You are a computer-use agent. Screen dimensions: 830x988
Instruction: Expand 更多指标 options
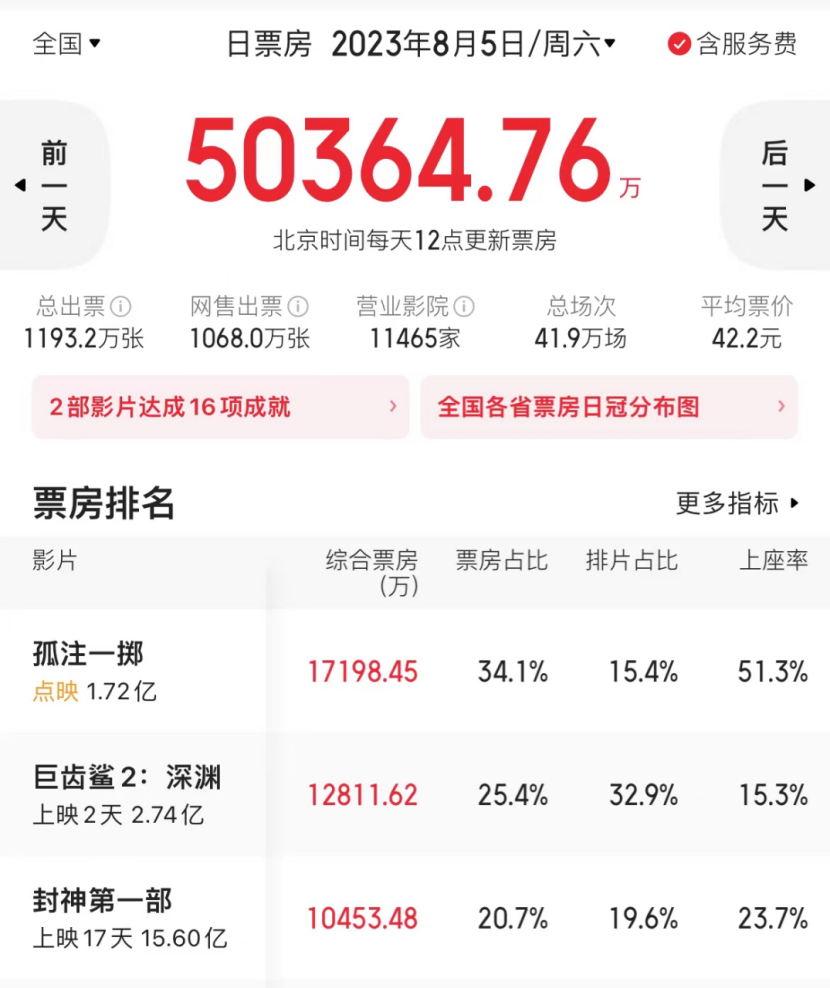[x=738, y=503]
